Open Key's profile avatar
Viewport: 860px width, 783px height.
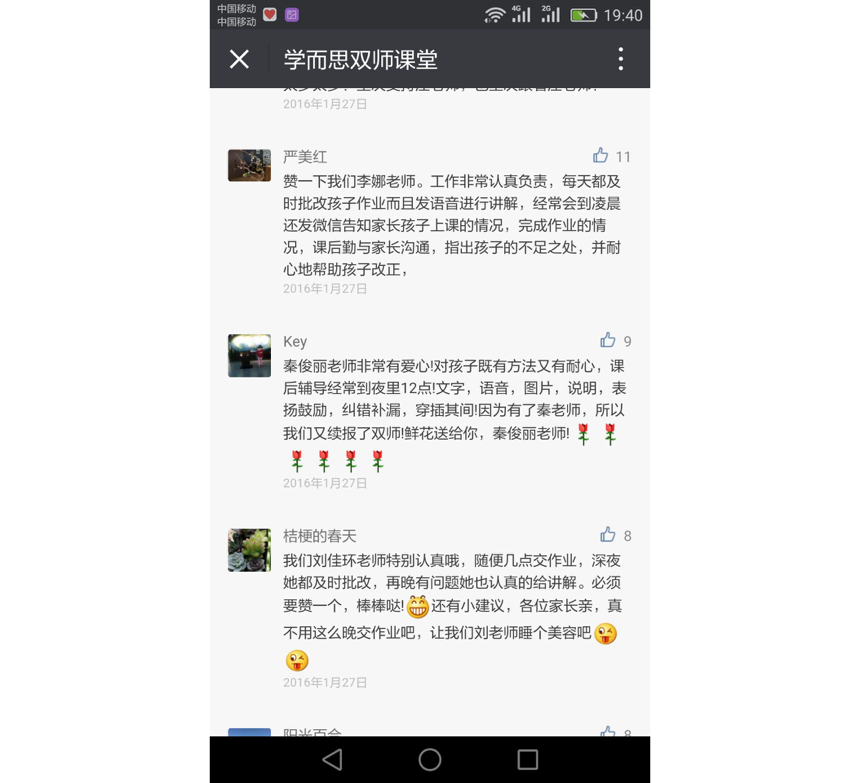pos(249,355)
